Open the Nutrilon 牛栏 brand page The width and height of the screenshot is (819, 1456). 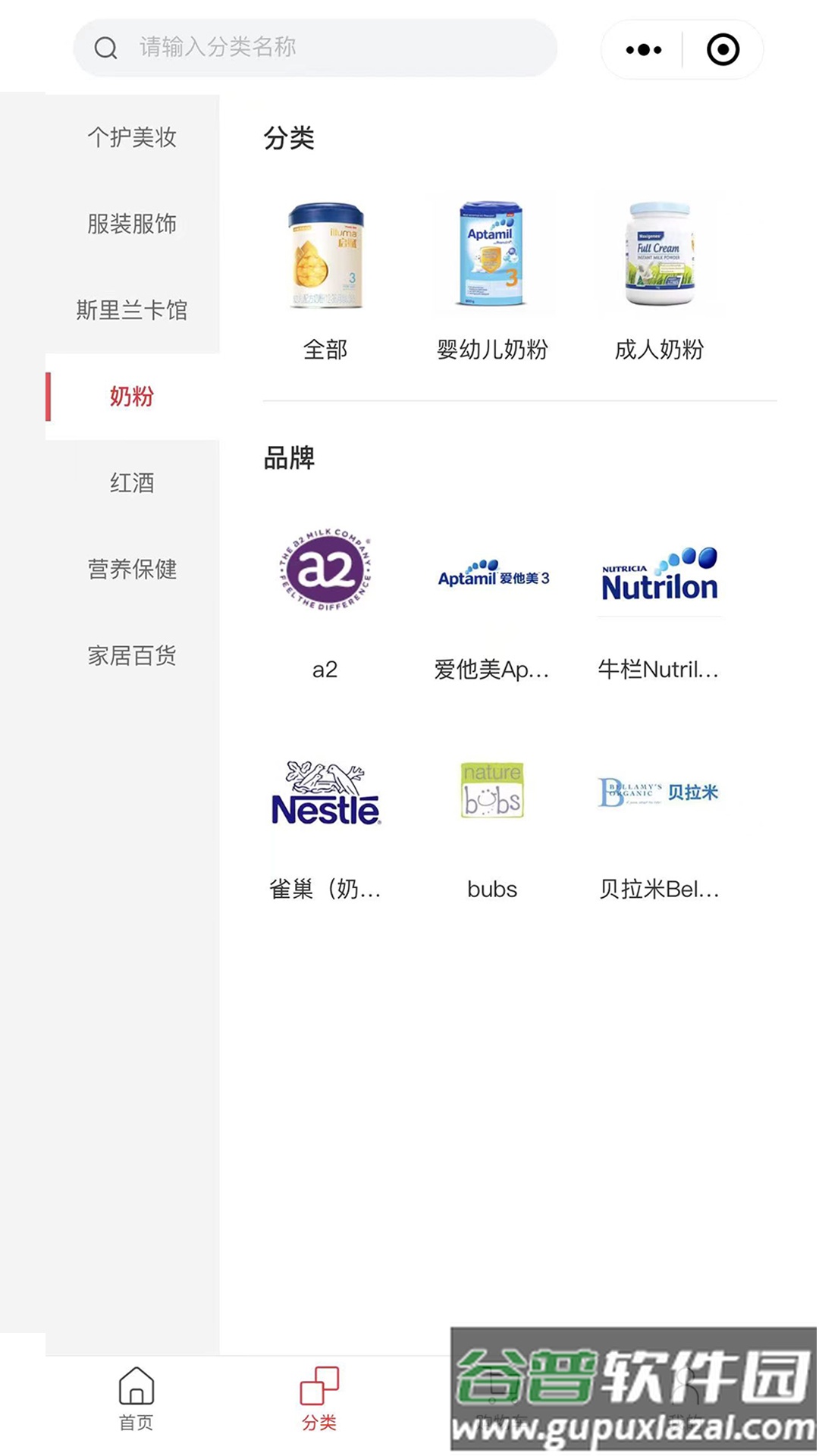coord(658,574)
